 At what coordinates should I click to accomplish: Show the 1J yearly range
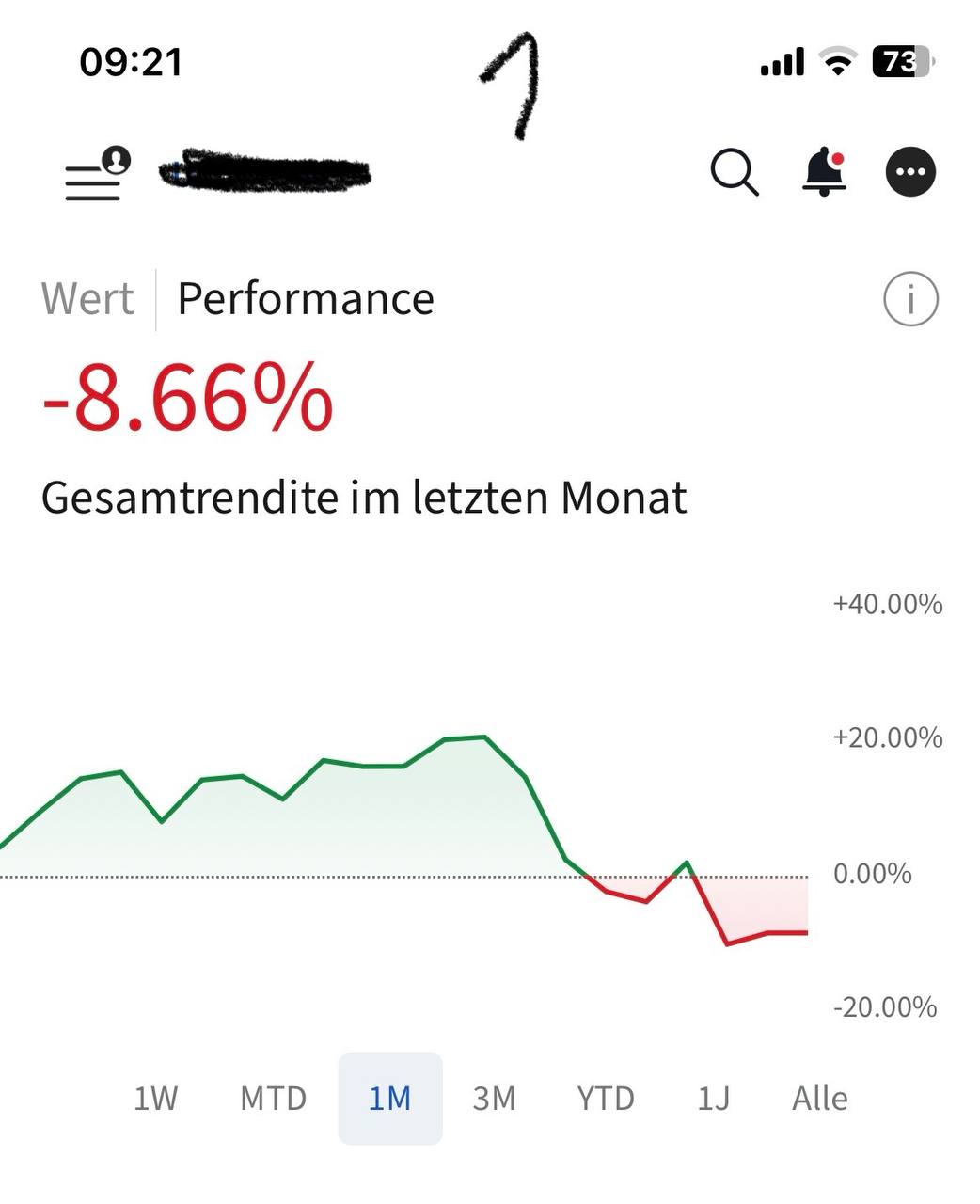(x=713, y=1098)
